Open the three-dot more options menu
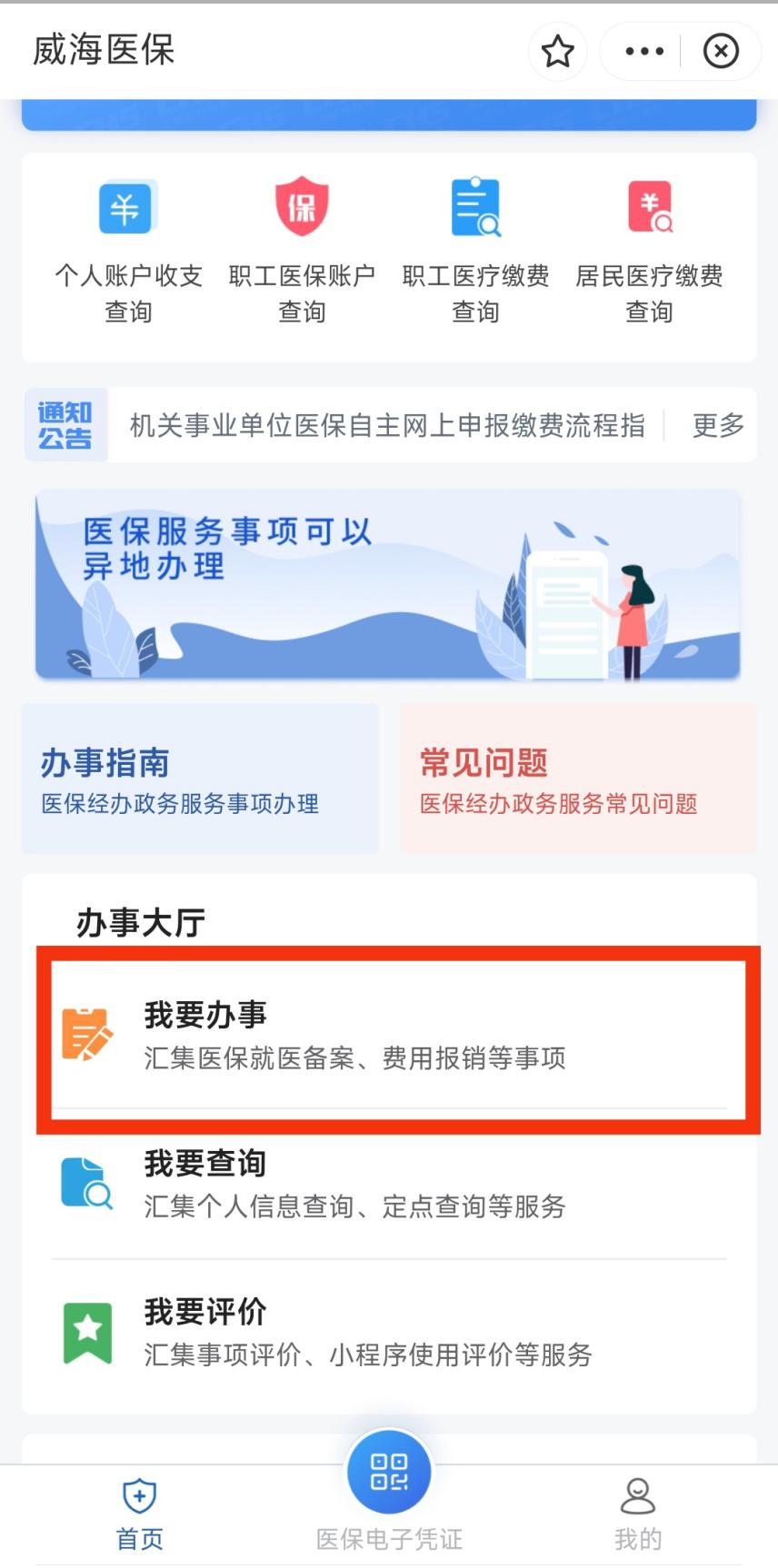The width and height of the screenshot is (778, 1568). tap(644, 52)
